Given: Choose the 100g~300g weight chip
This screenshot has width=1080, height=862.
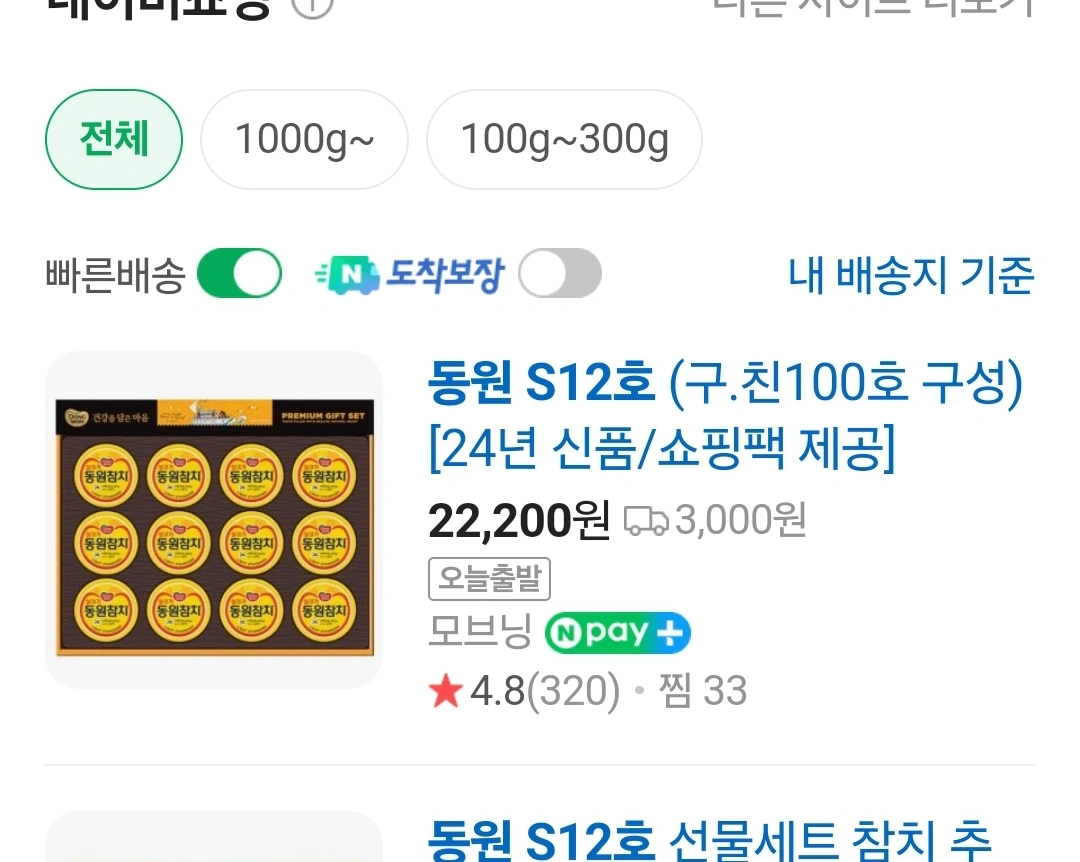Looking at the screenshot, I should click(x=564, y=139).
